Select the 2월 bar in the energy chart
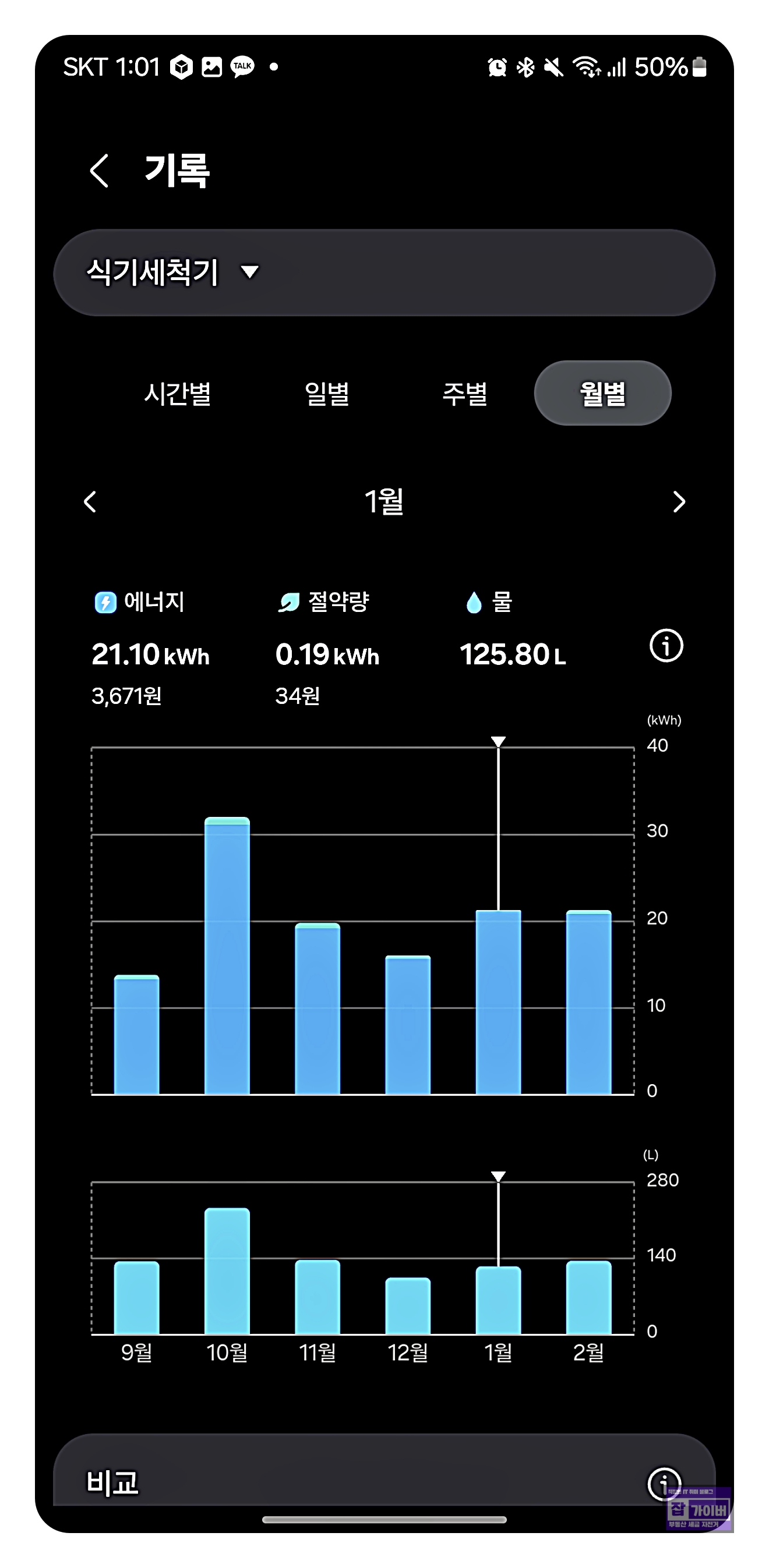Screen dimensions: 769x1568 coord(589,1002)
